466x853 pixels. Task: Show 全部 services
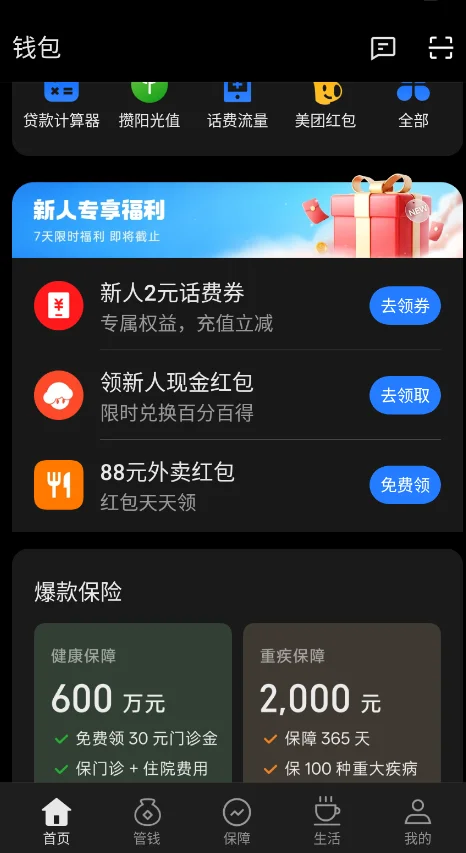coord(413,106)
